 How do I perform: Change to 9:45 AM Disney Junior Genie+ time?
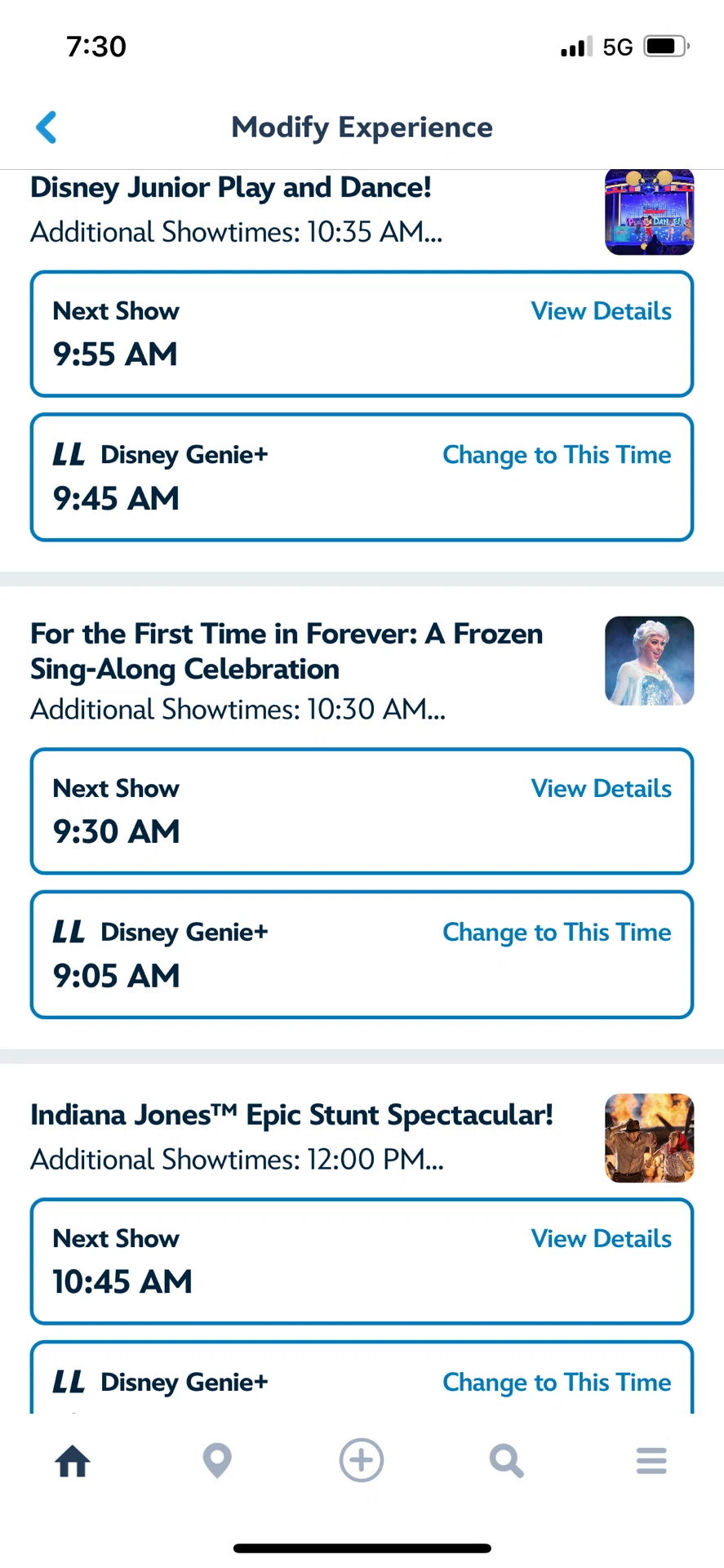tap(557, 455)
